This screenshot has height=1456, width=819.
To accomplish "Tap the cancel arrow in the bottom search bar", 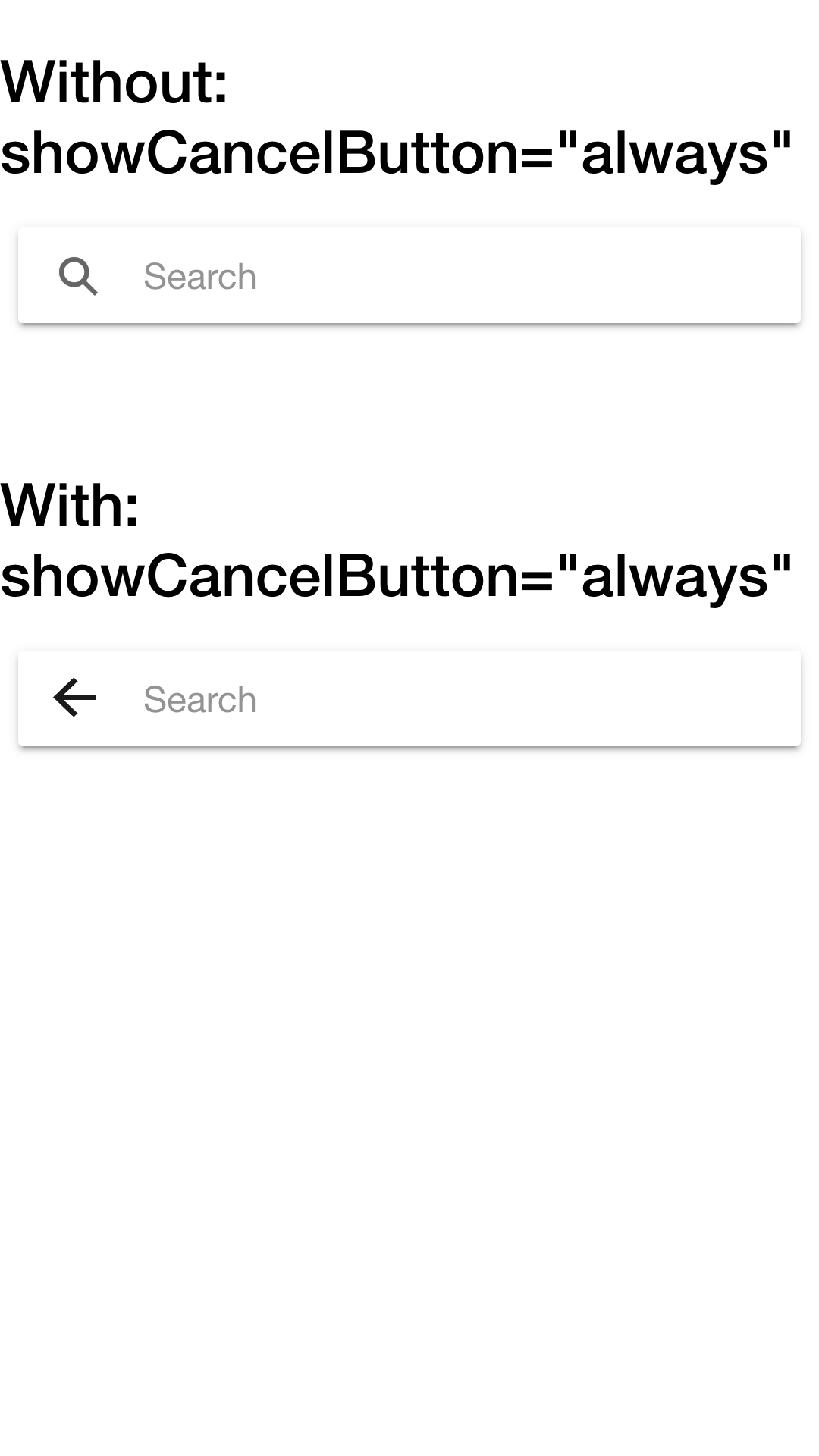I will point(74,698).
